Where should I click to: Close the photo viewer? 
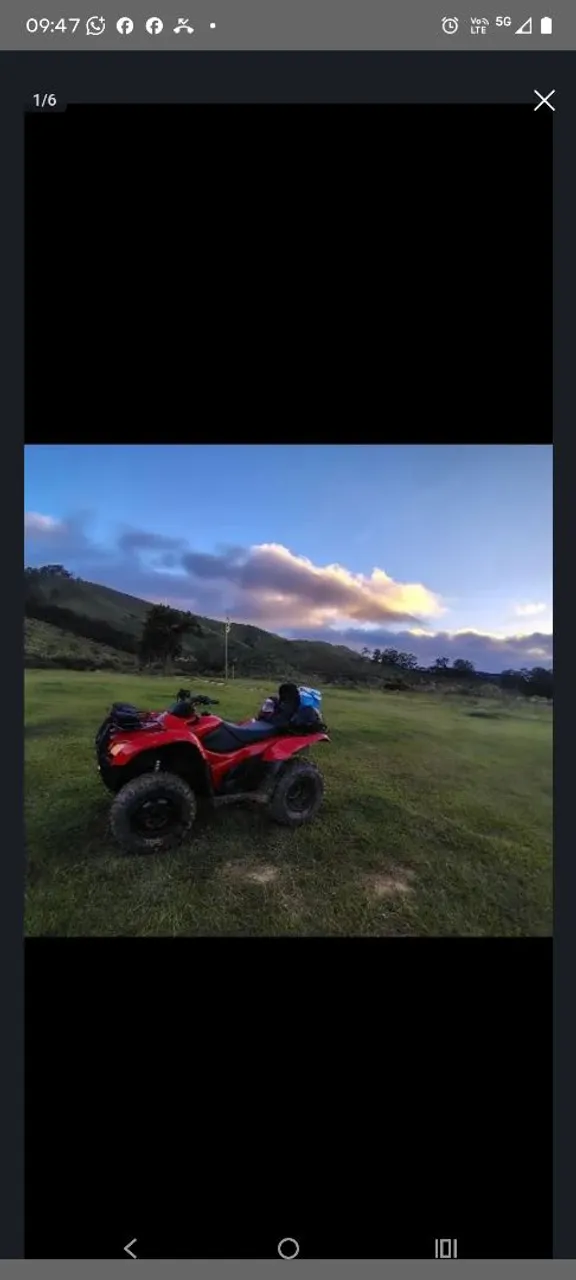pos(544,100)
